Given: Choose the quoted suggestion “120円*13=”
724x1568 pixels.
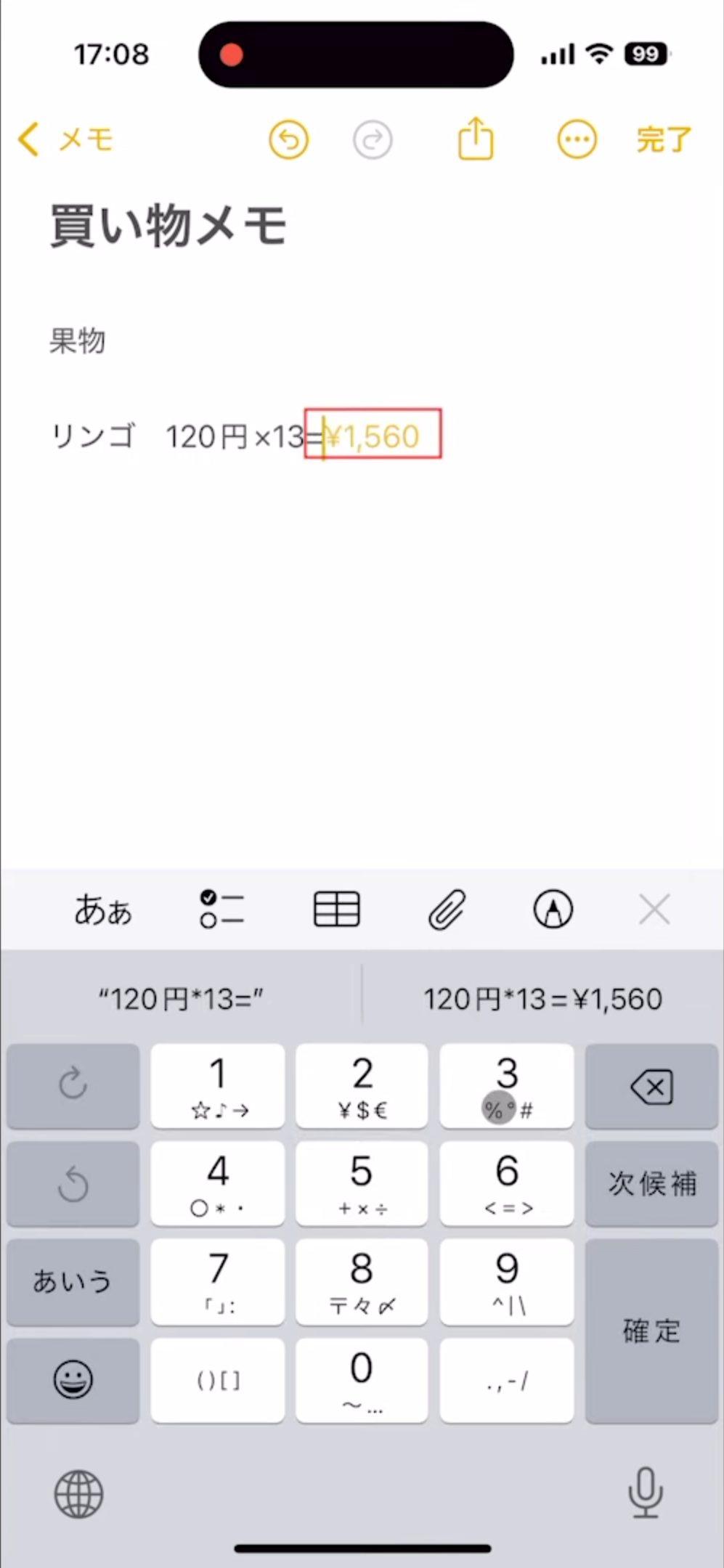Looking at the screenshot, I should click(x=181, y=999).
